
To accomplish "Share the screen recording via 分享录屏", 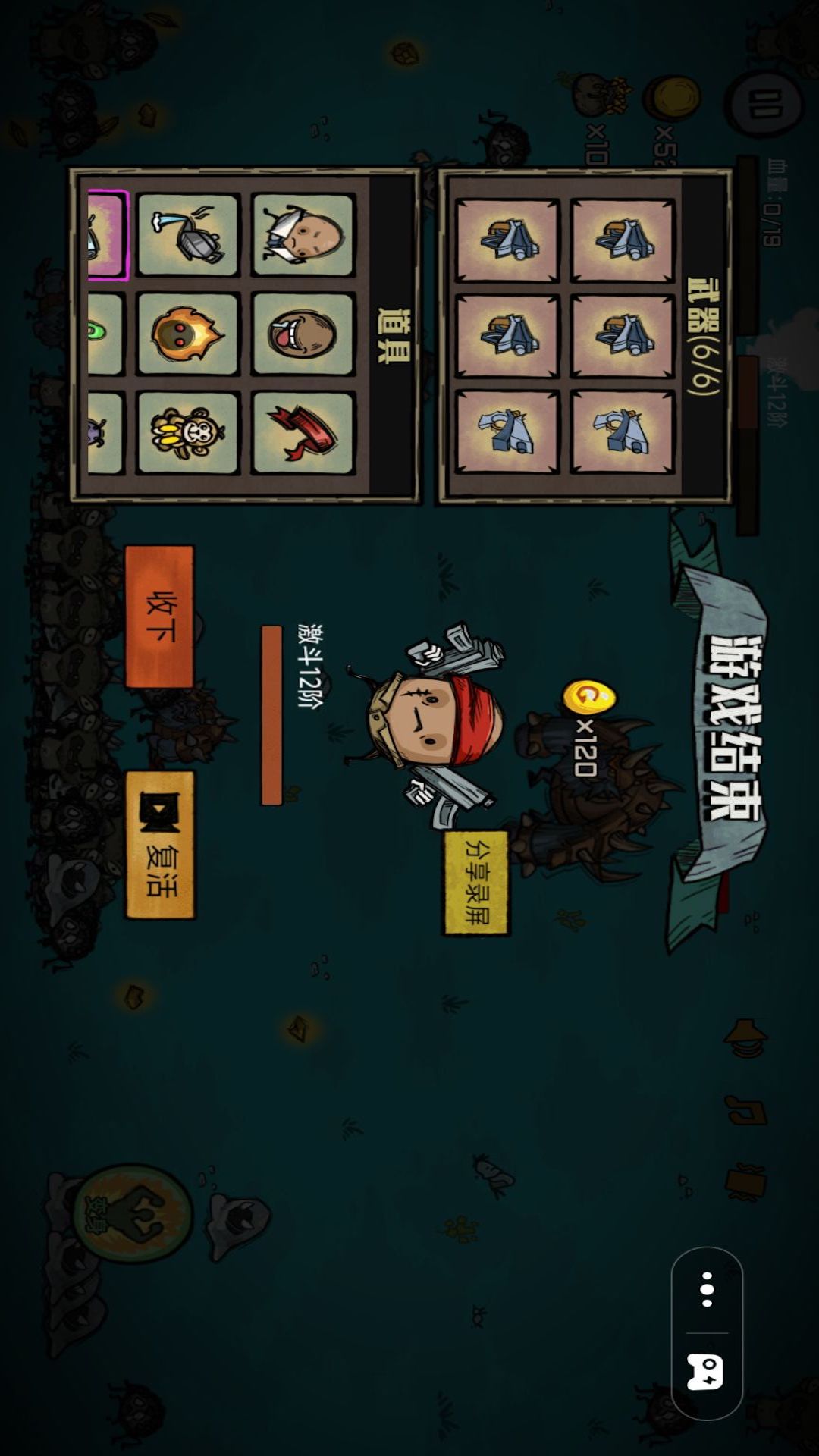I will click(x=476, y=882).
